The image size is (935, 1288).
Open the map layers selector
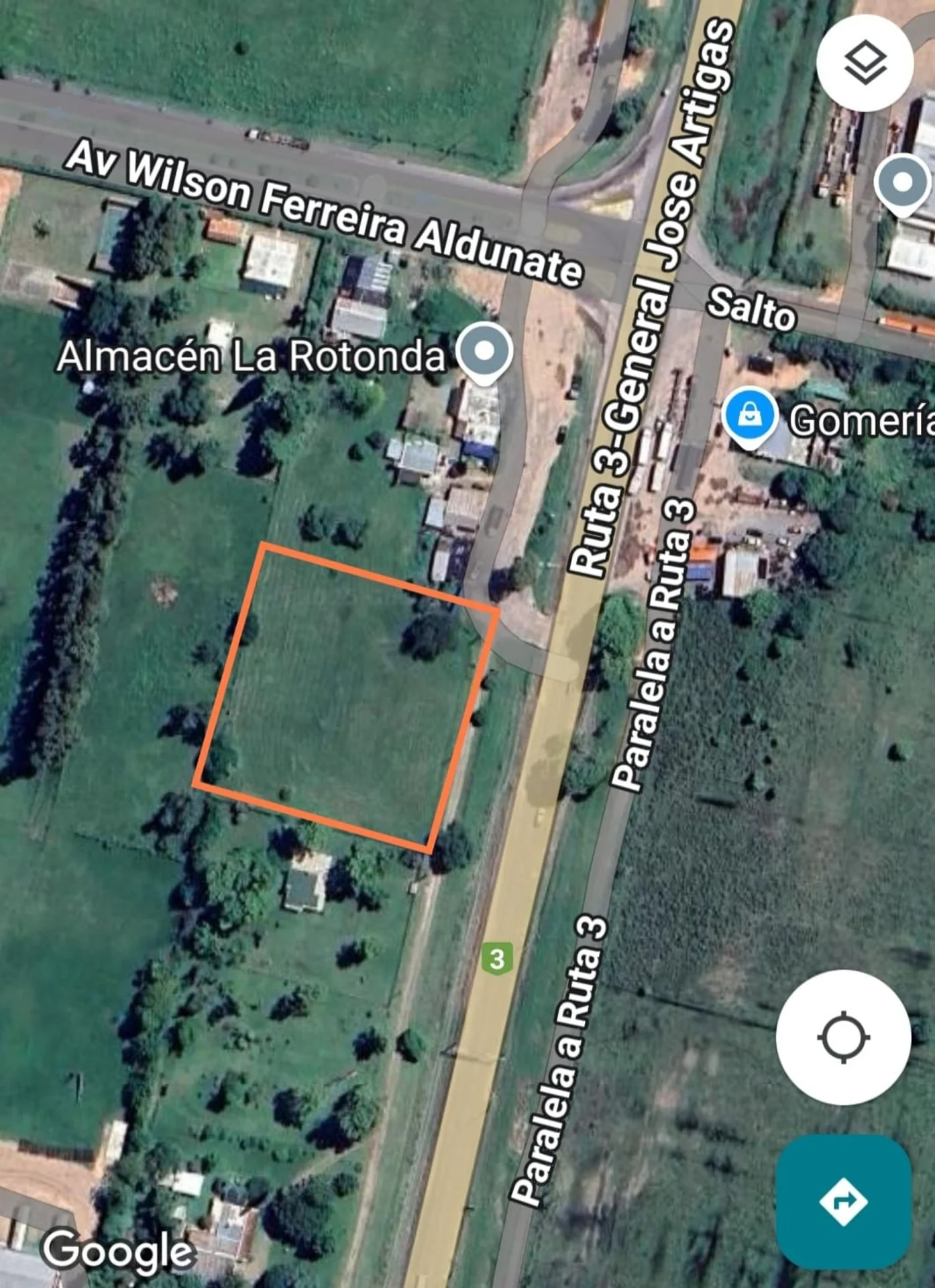[865, 63]
